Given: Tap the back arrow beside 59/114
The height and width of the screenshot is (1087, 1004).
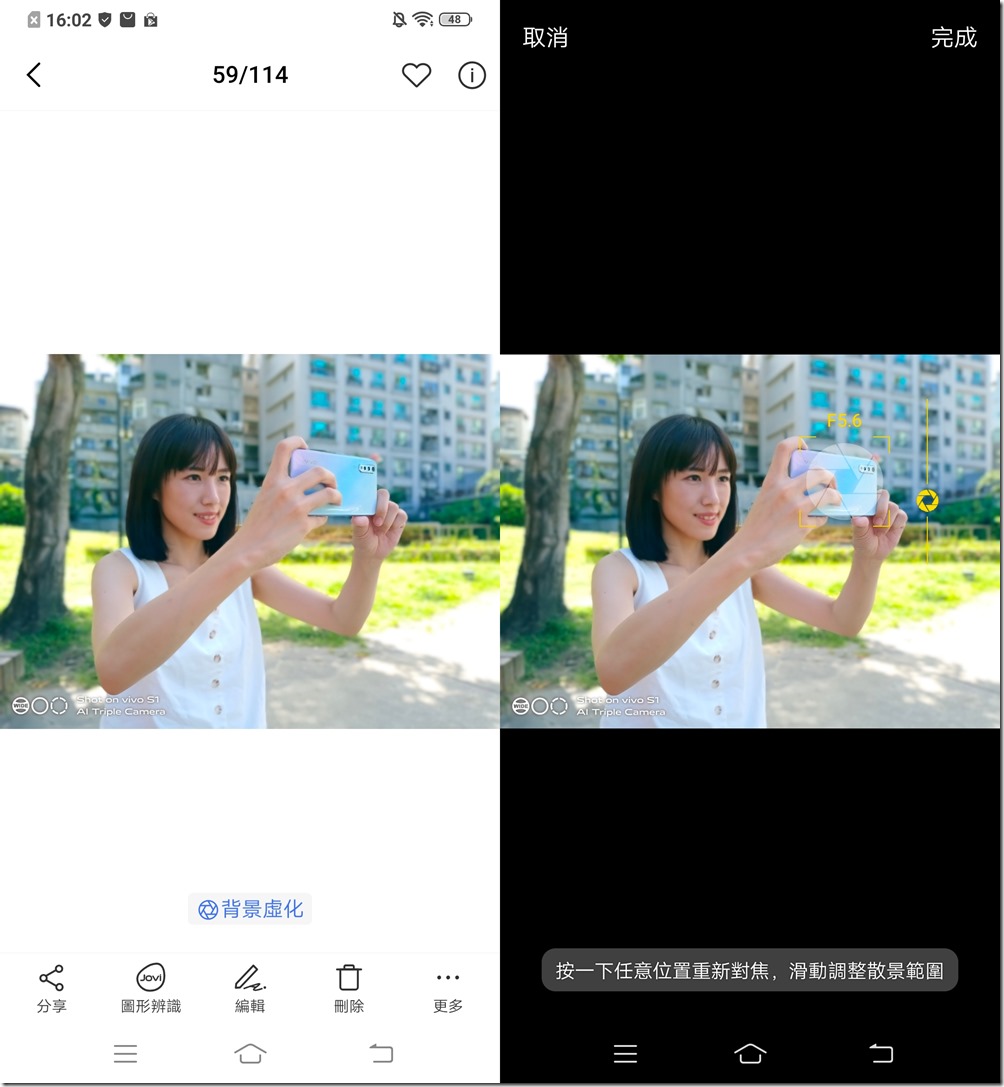Looking at the screenshot, I should click(34, 75).
